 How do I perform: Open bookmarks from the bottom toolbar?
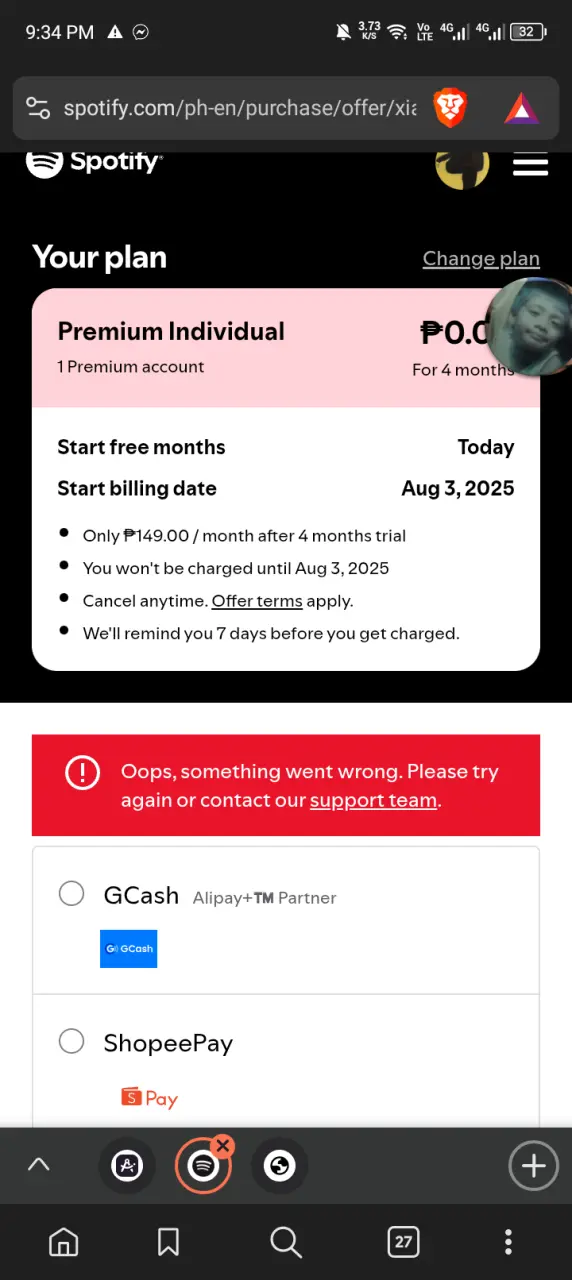(x=168, y=1242)
